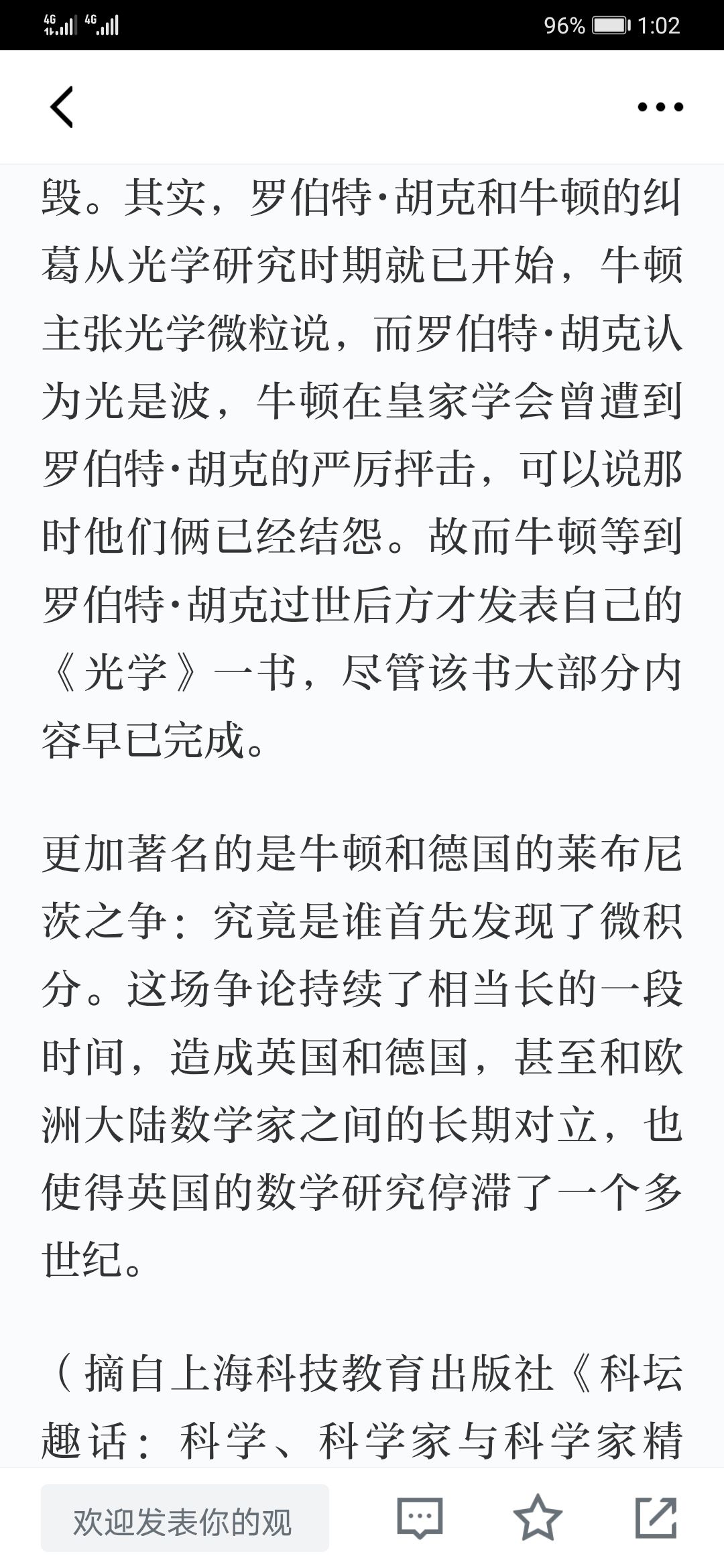This screenshot has height=1568, width=724.
Task: Share the article via the share icon
Action: click(656, 1518)
